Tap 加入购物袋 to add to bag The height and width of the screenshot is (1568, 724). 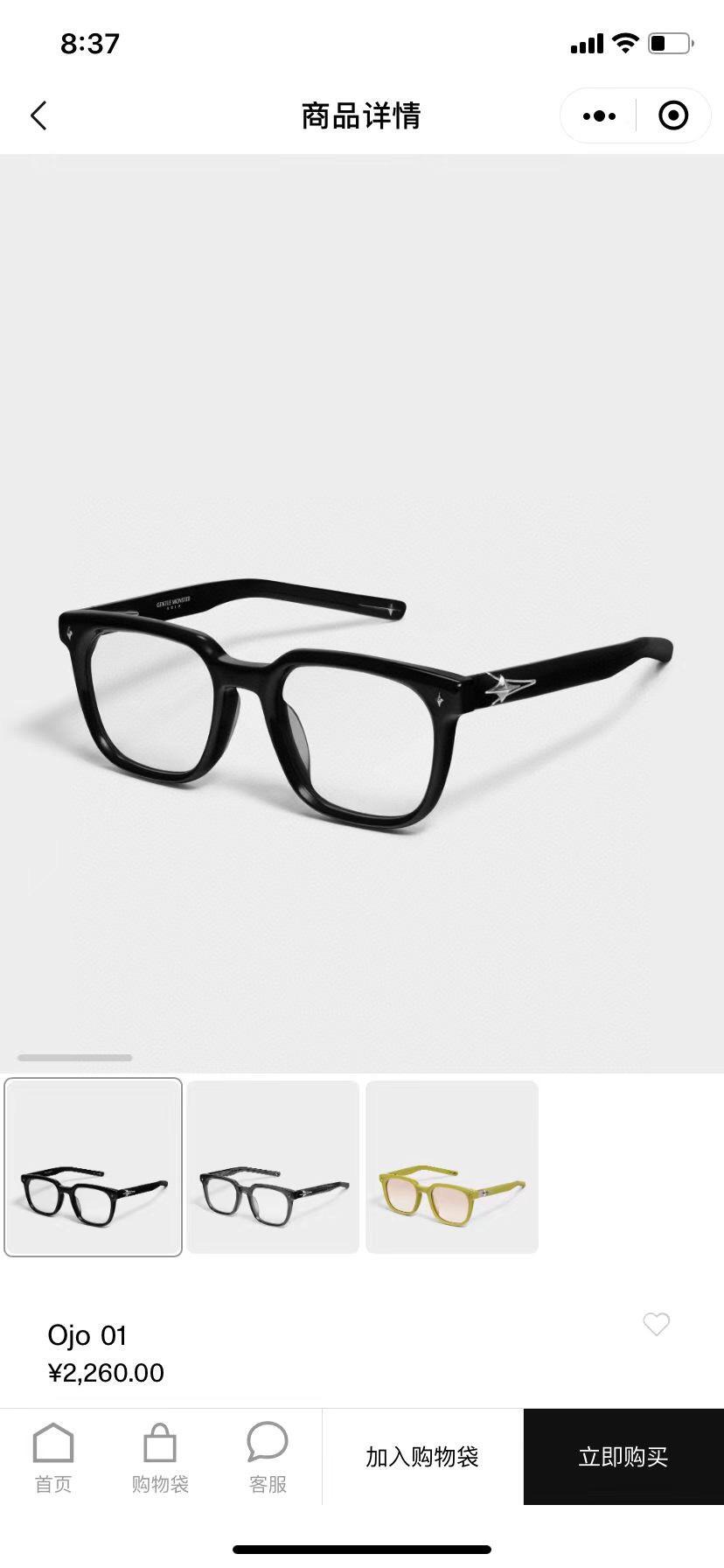422,1457
